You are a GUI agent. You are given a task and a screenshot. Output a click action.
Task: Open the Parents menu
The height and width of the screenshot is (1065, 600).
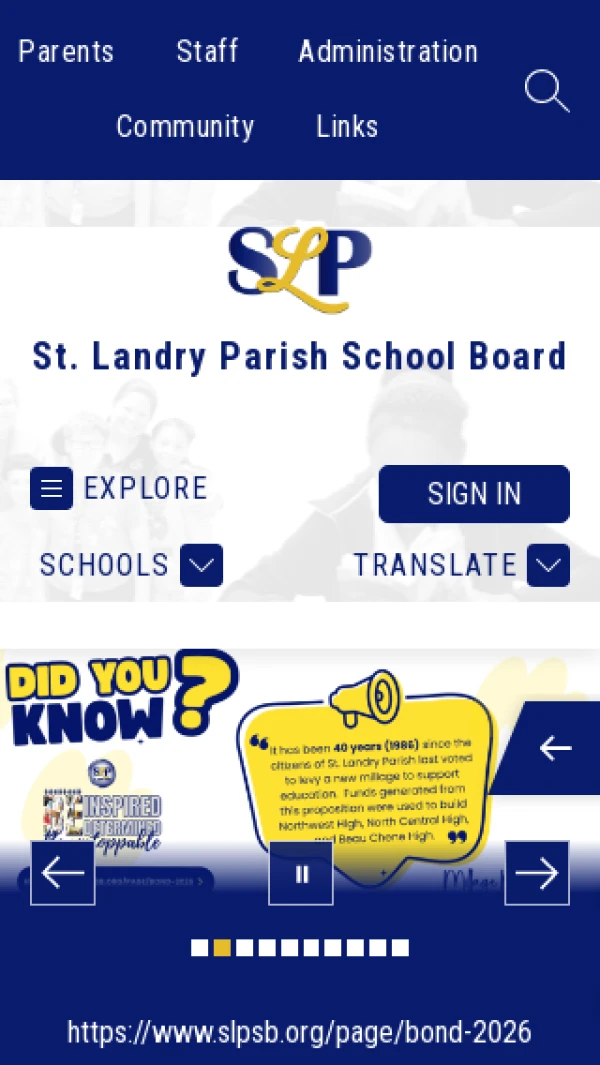[66, 51]
